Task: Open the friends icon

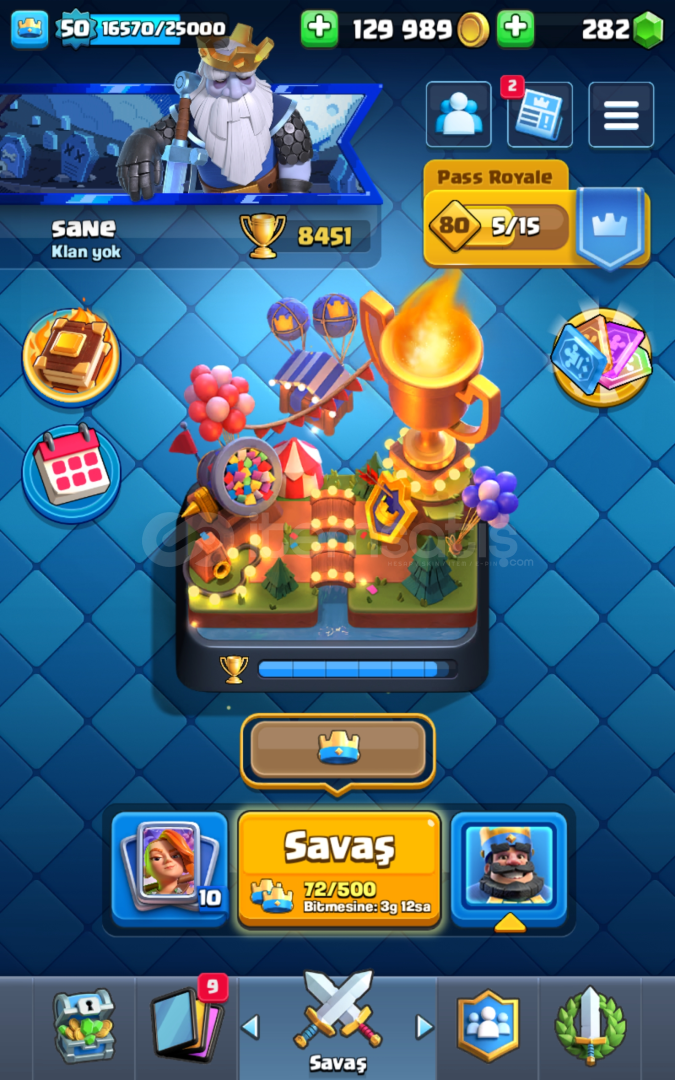Action: click(459, 114)
